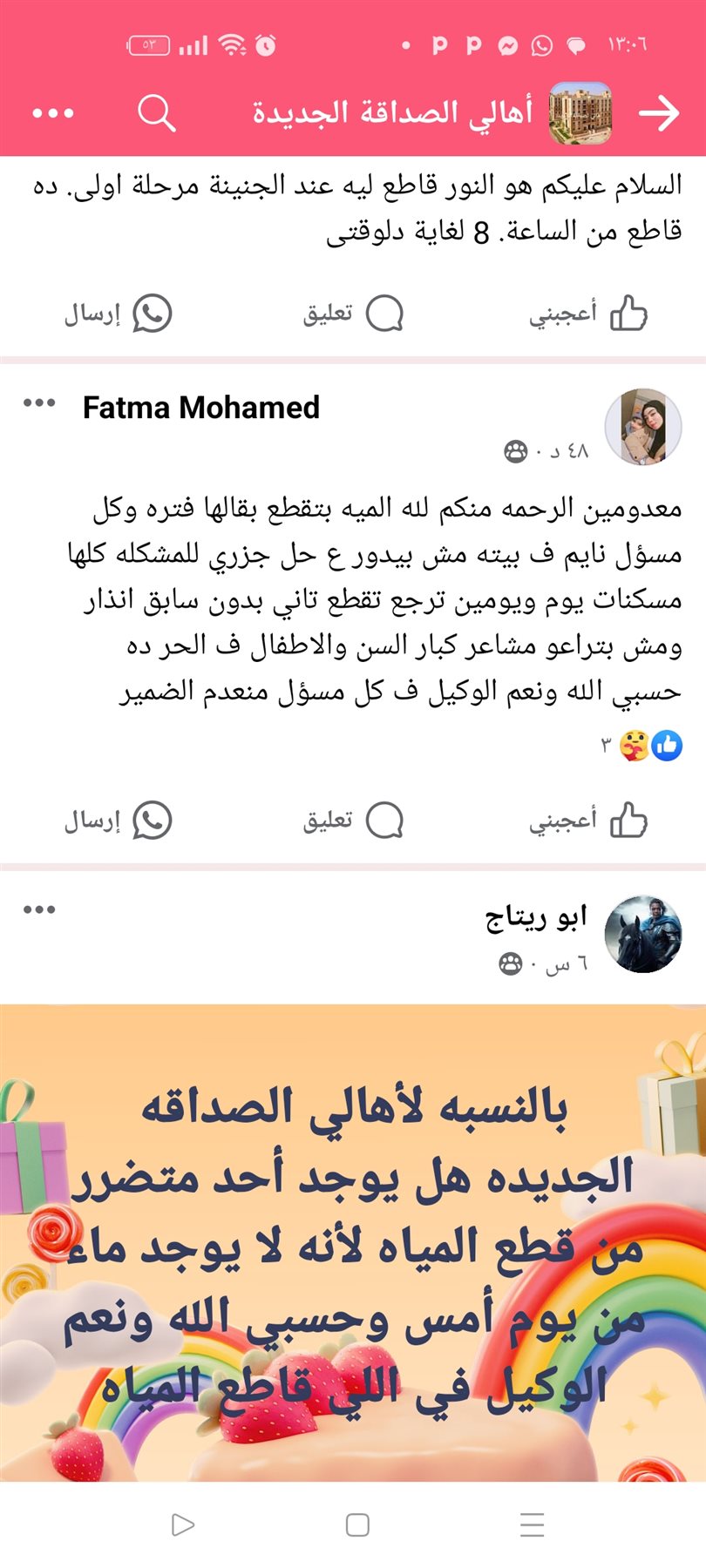Go to the home screen
This screenshot has height=1568, width=706.
(x=357, y=1524)
